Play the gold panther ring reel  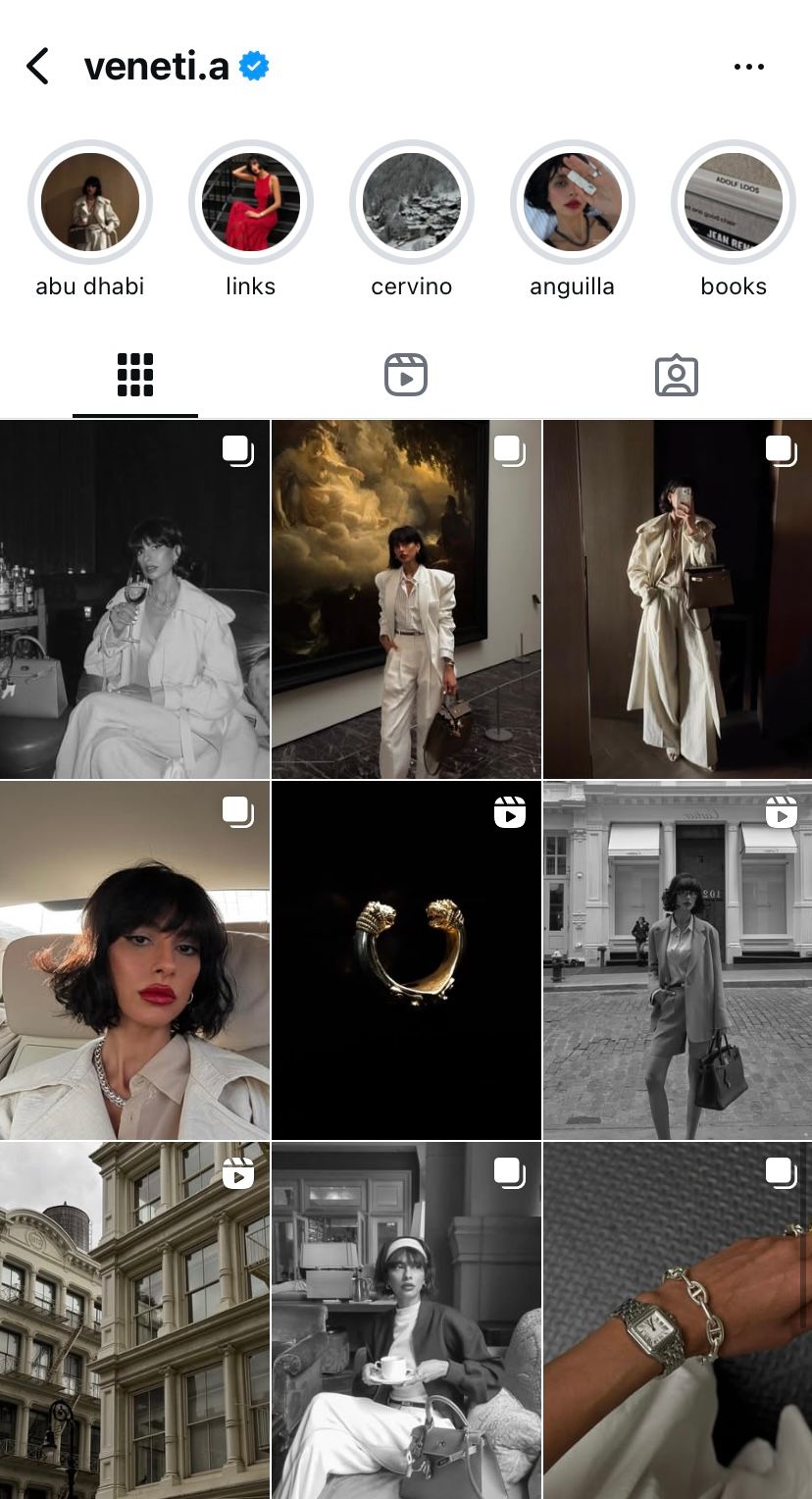coord(406,960)
